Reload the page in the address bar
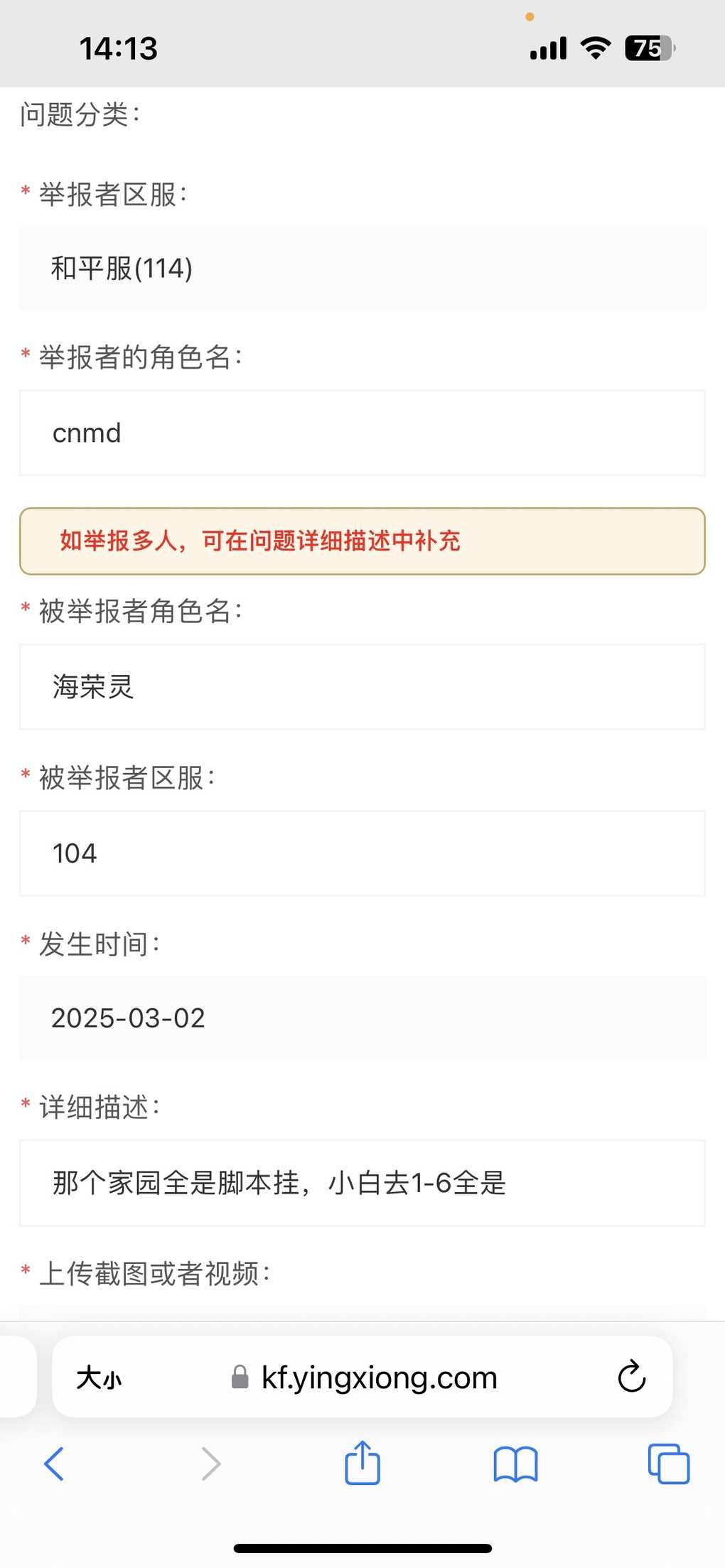The width and height of the screenshot is (725, 1568). 631,1377
